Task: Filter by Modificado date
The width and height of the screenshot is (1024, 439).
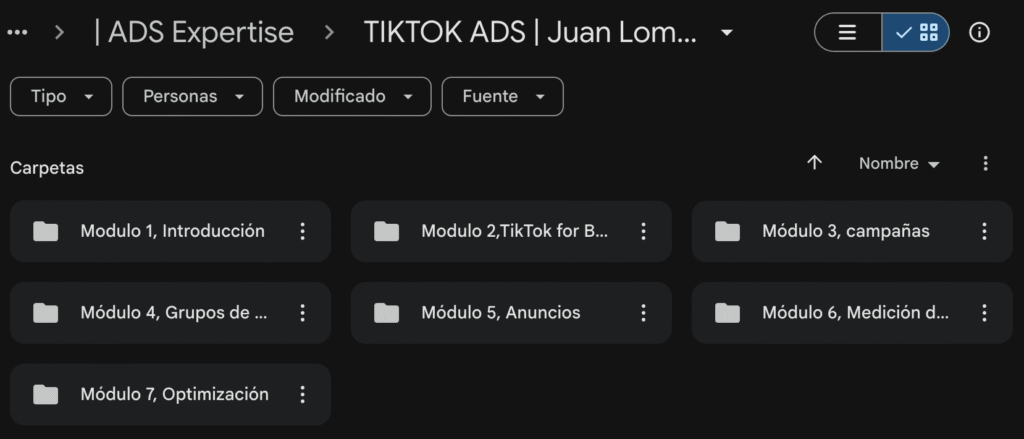Action: pos(352,97)
